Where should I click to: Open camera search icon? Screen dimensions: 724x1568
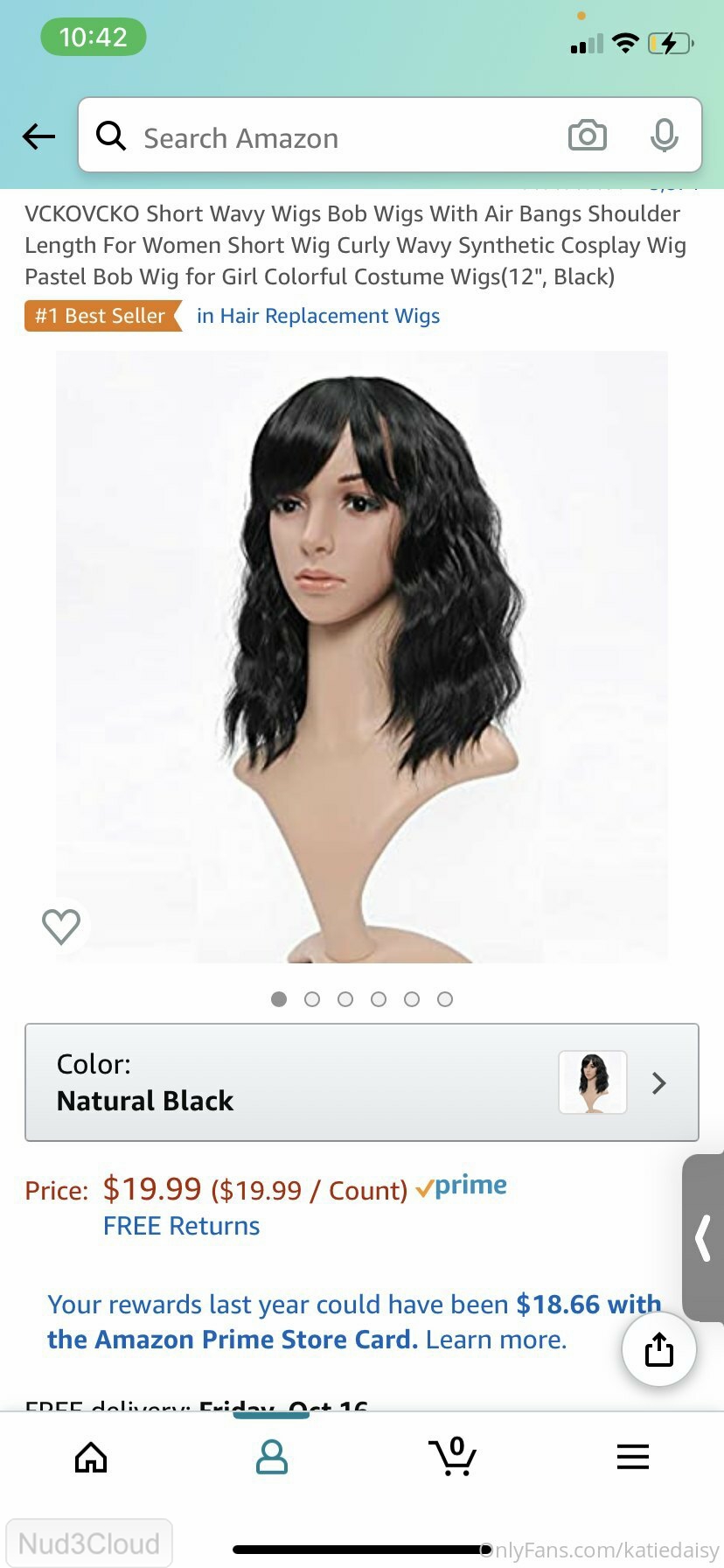[x=587, y=136]
